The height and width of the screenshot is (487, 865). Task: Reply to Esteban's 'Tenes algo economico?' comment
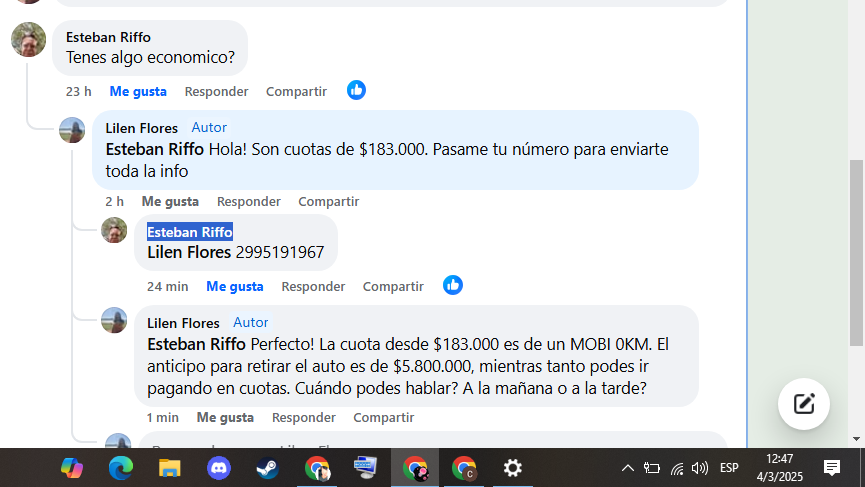pos(216,91)
